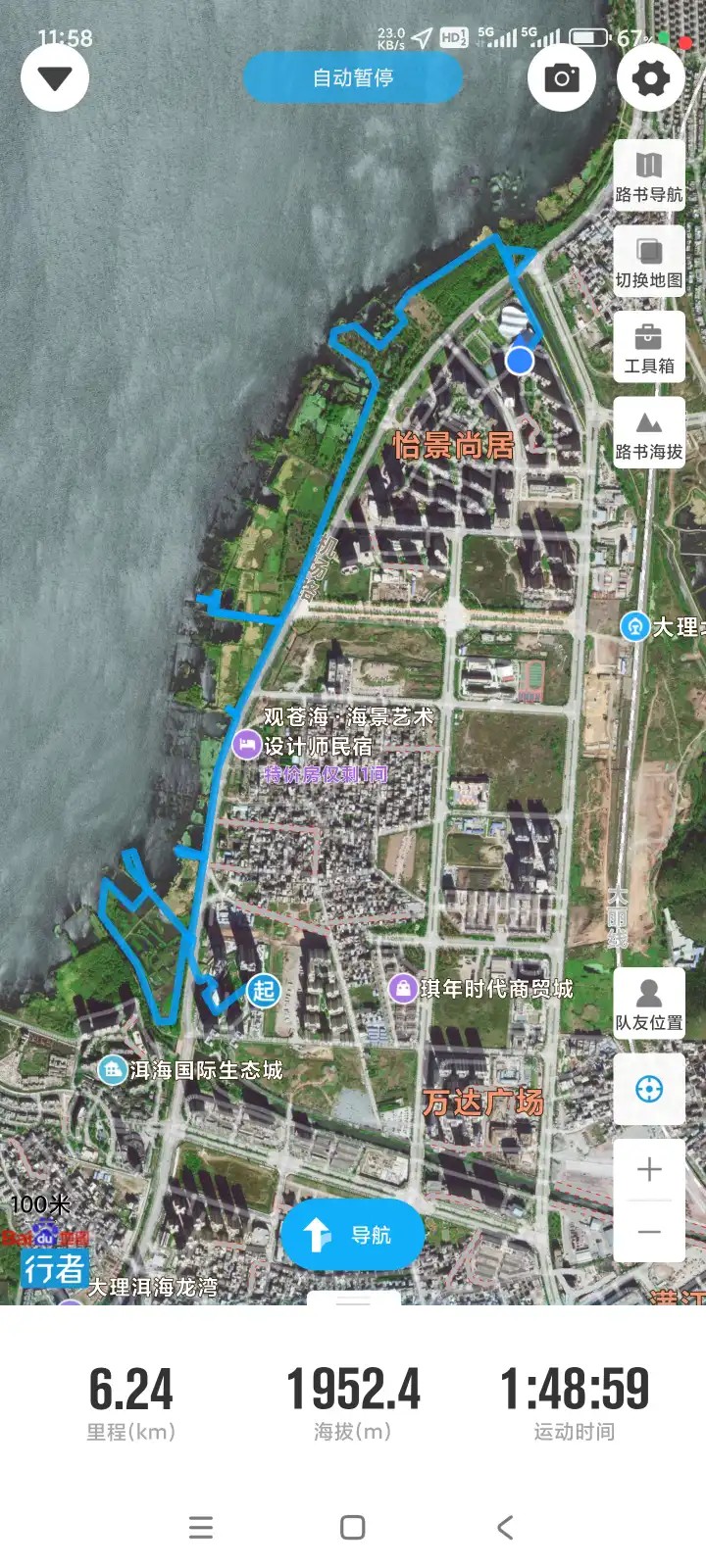This screenshot has width=706, height=1568.
Task: Open the settings gear
Action: (651, 77)
